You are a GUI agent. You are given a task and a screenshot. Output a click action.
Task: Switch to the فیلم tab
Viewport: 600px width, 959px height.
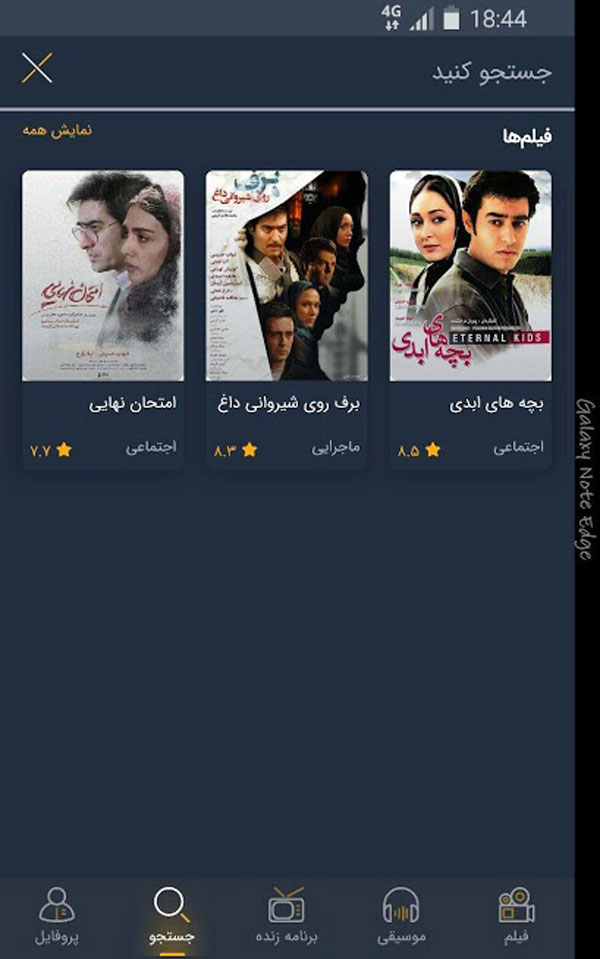[x=517, y=916]
